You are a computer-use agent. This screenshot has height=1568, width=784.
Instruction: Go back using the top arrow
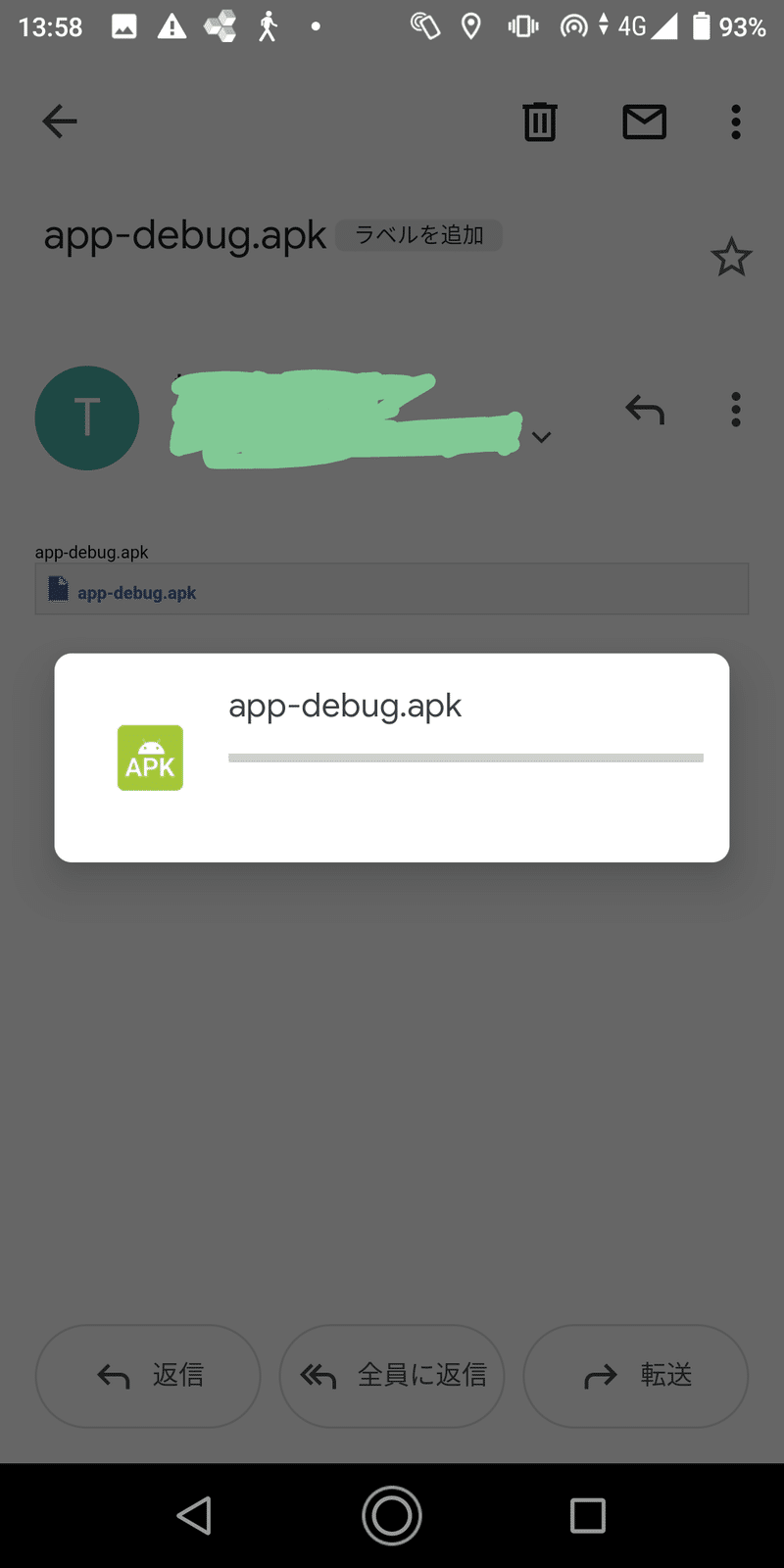click(60, 122)
